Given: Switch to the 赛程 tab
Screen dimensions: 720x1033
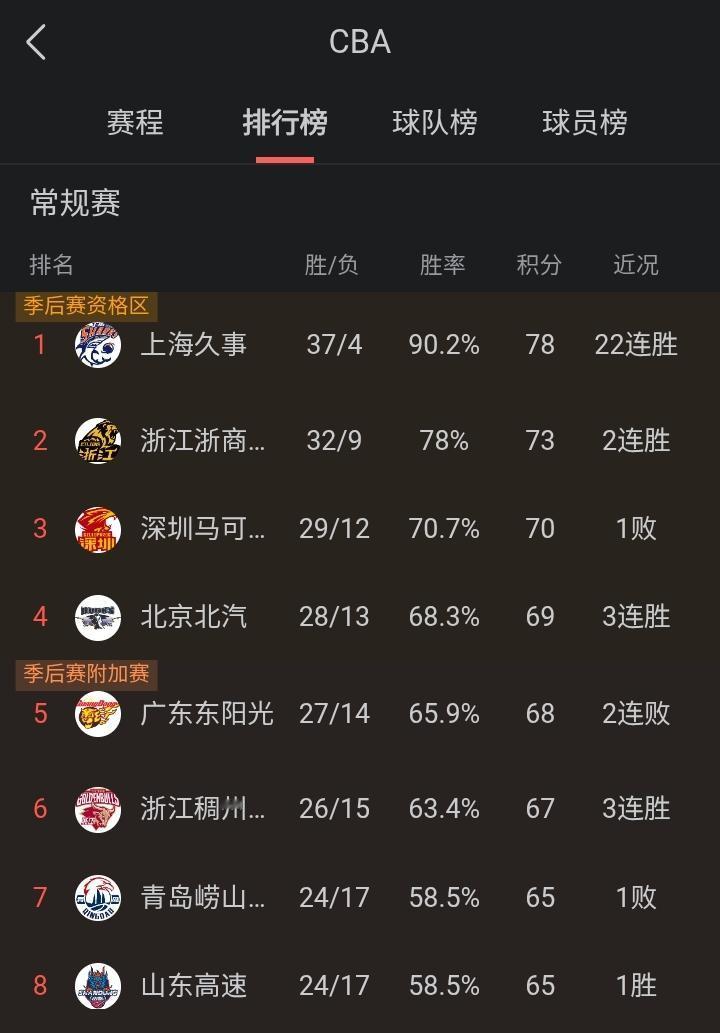Looking at the screenshot, I should click(135, 122).
